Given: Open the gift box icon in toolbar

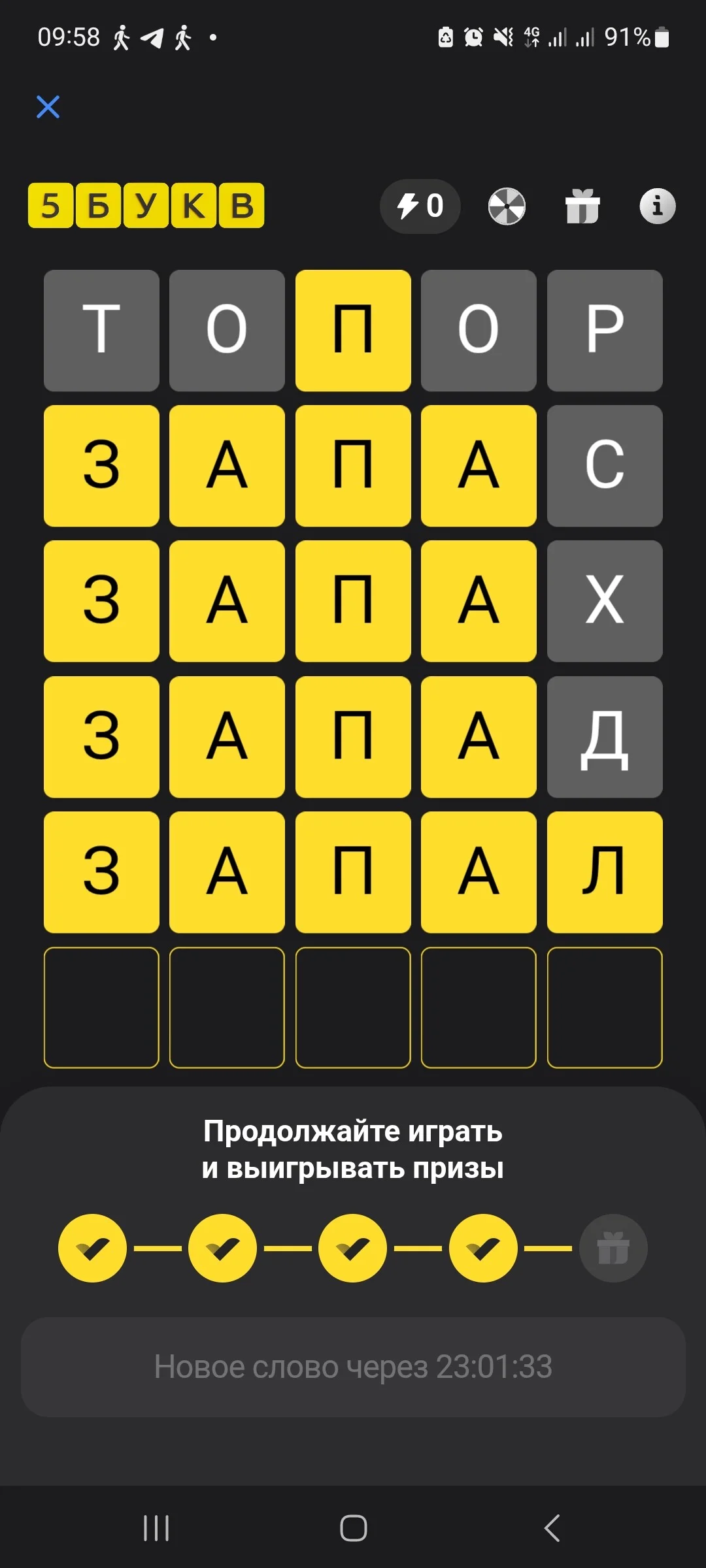Looking at the screenshot, I should point(582,206).
